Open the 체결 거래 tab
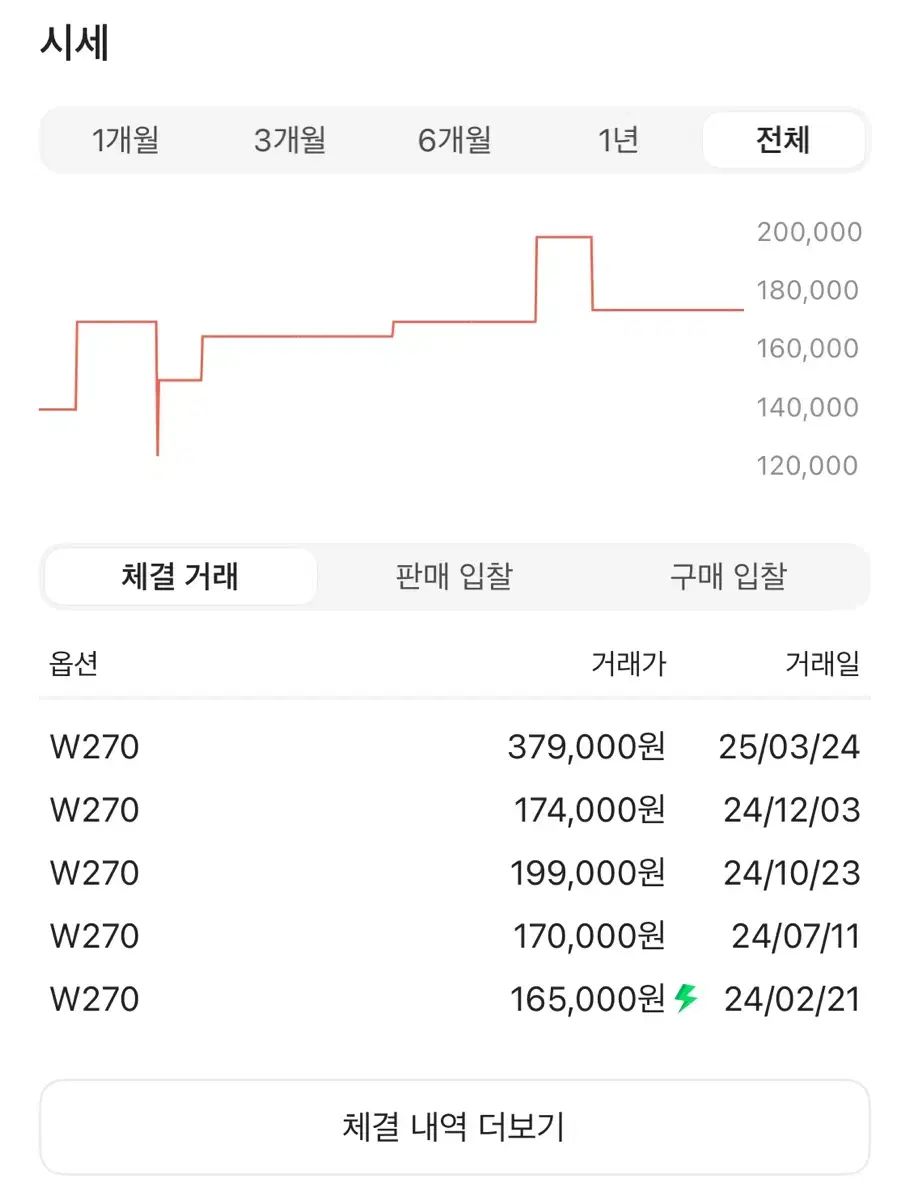Image resolution: width=910 pixels, height=1200 pixels. pos(180,576)
